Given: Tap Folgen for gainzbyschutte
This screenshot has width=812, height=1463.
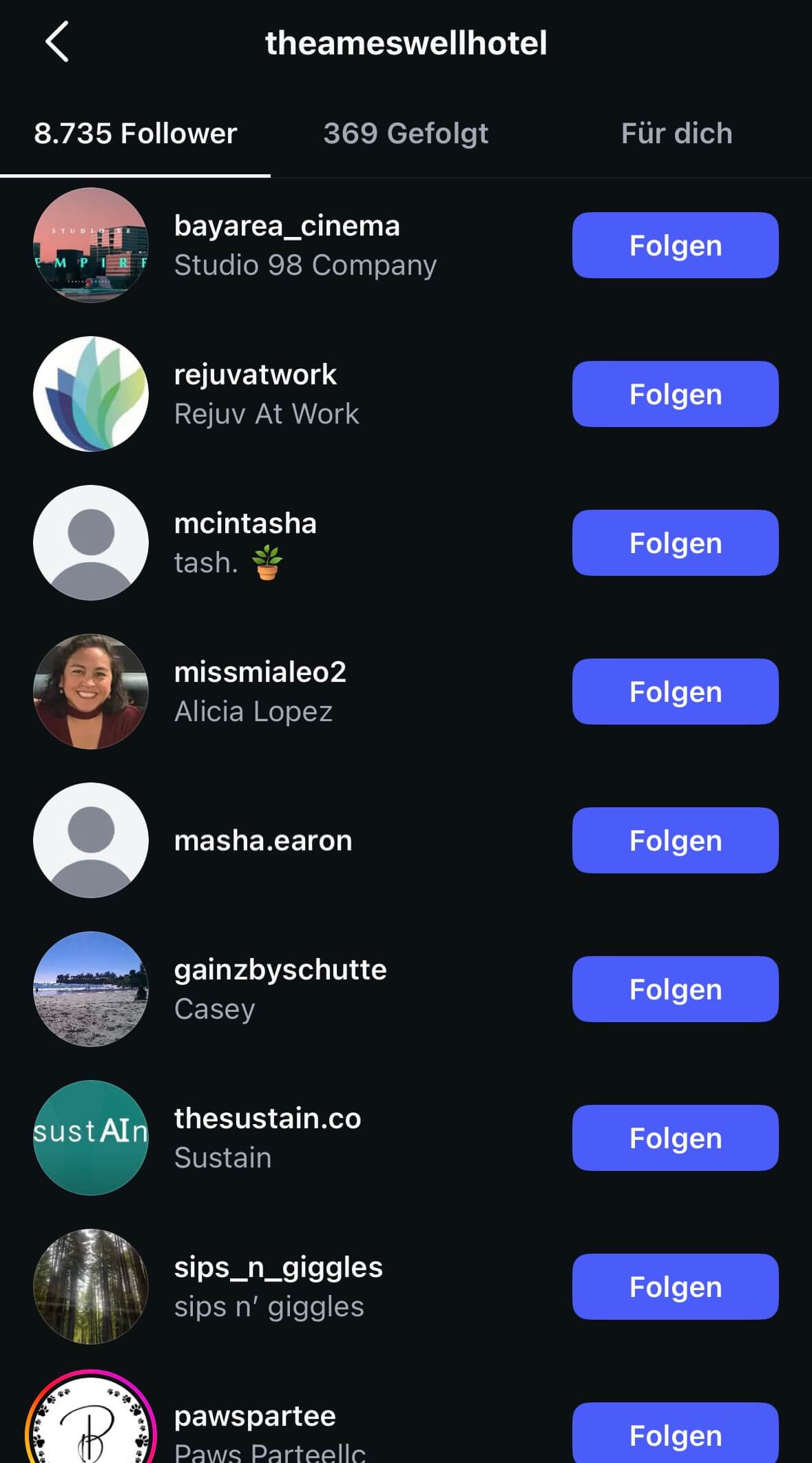Looking at the screenshot, I should click(x=675, y=989).
